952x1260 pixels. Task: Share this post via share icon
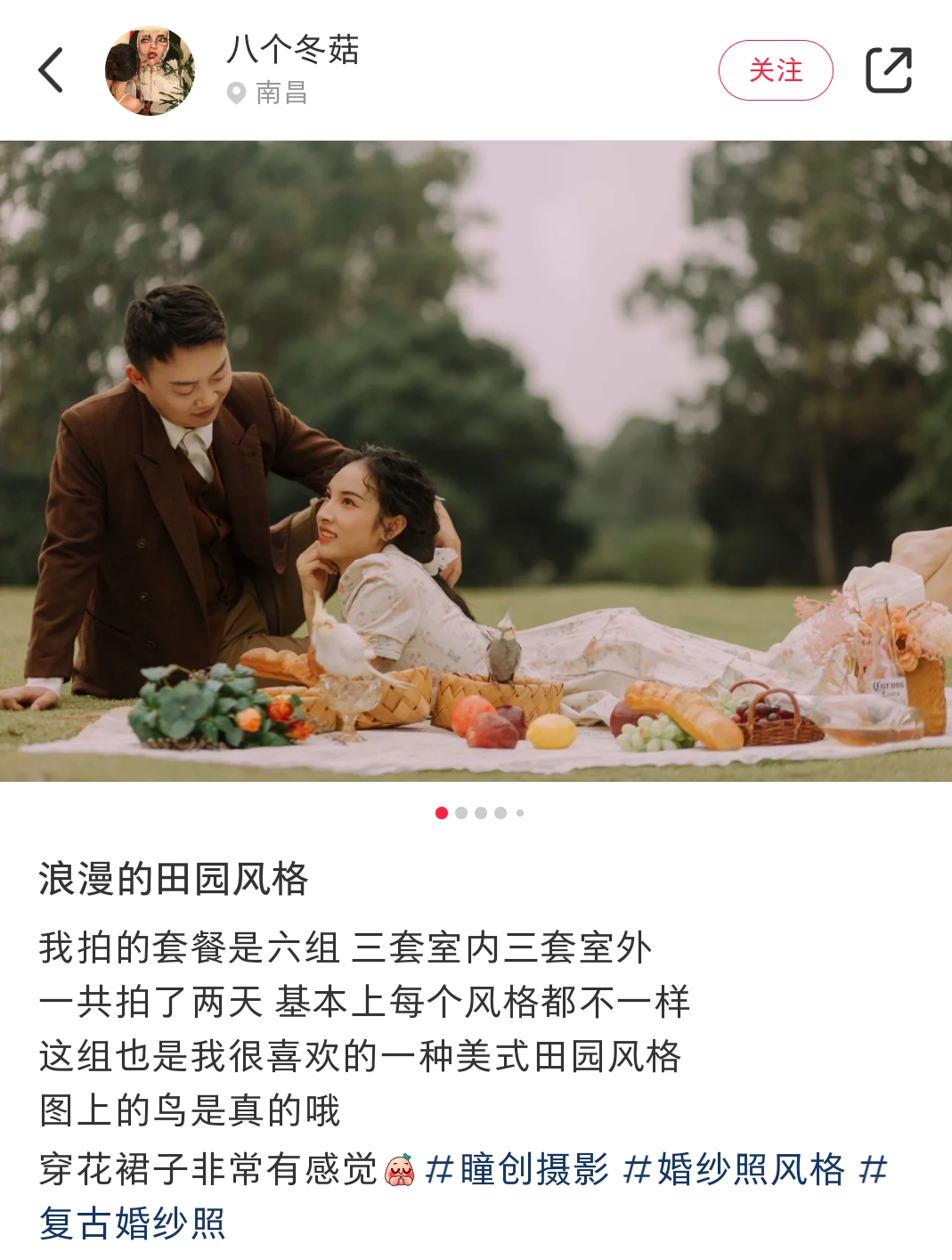pos(888,70)
